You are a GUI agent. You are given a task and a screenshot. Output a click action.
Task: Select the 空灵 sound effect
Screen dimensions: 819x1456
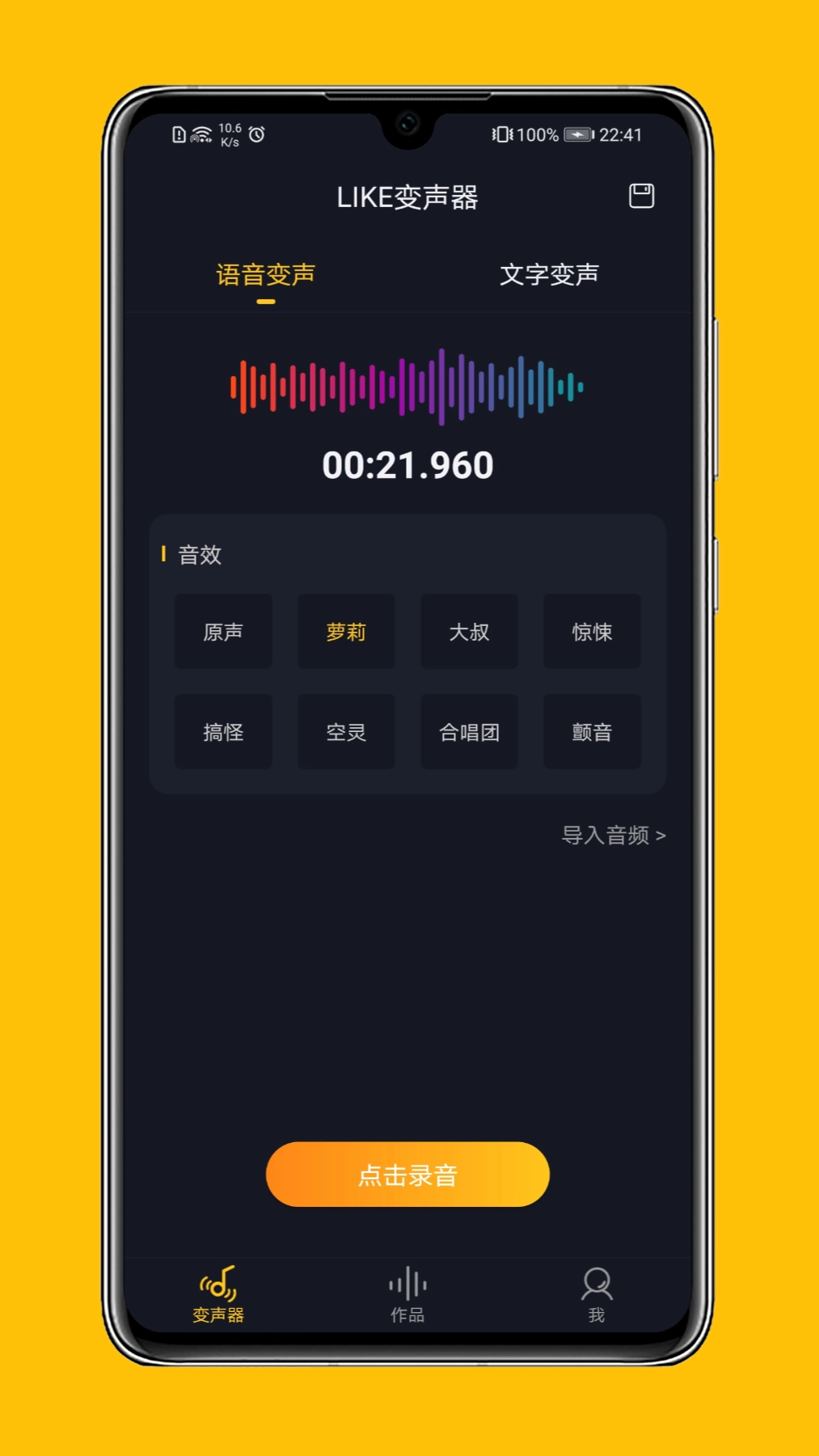(x=346, y=730)
